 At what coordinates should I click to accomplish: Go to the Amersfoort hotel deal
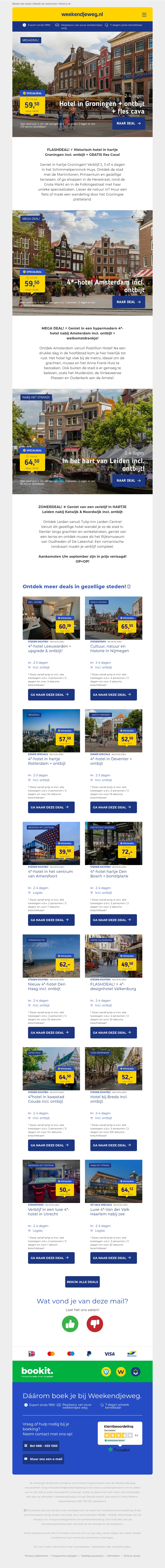click(51, 920)
